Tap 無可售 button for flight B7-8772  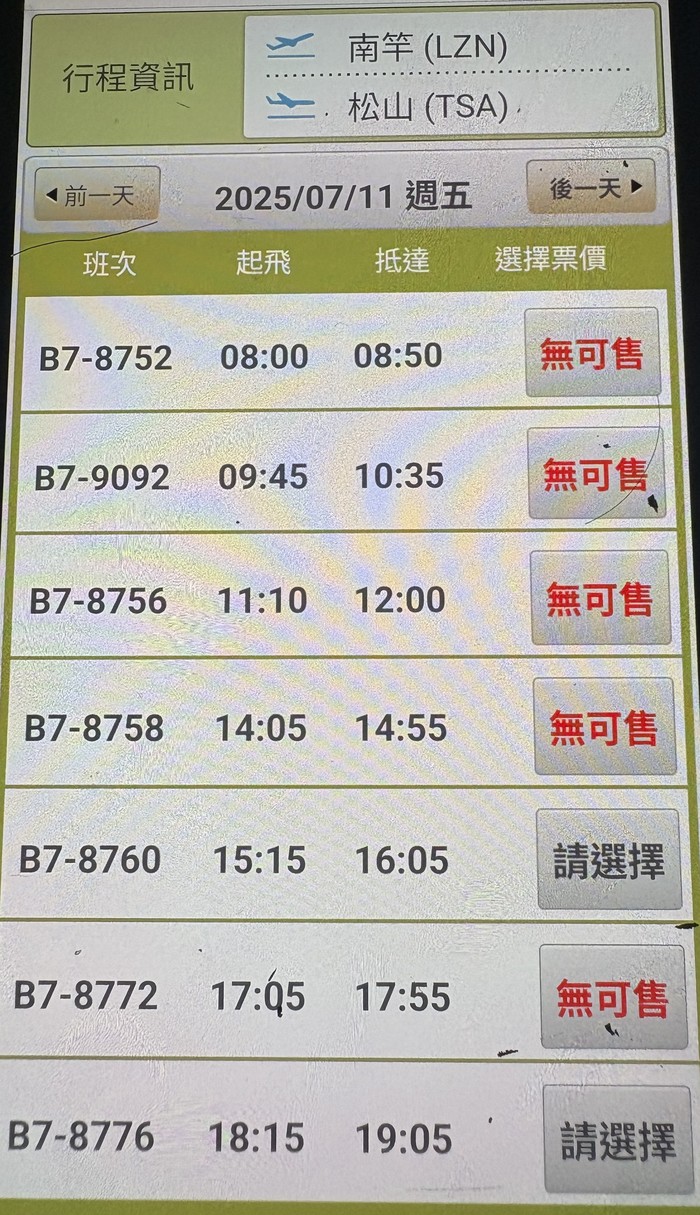(612, 997)
